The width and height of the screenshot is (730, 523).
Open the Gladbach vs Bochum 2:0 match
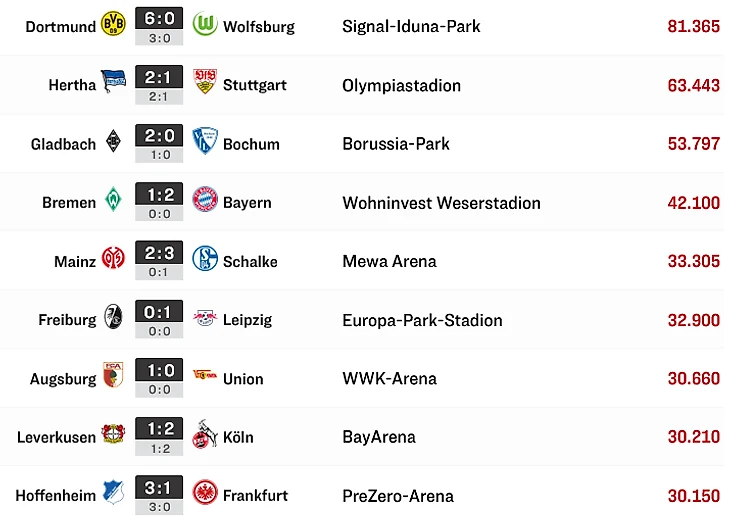point(159,137)
